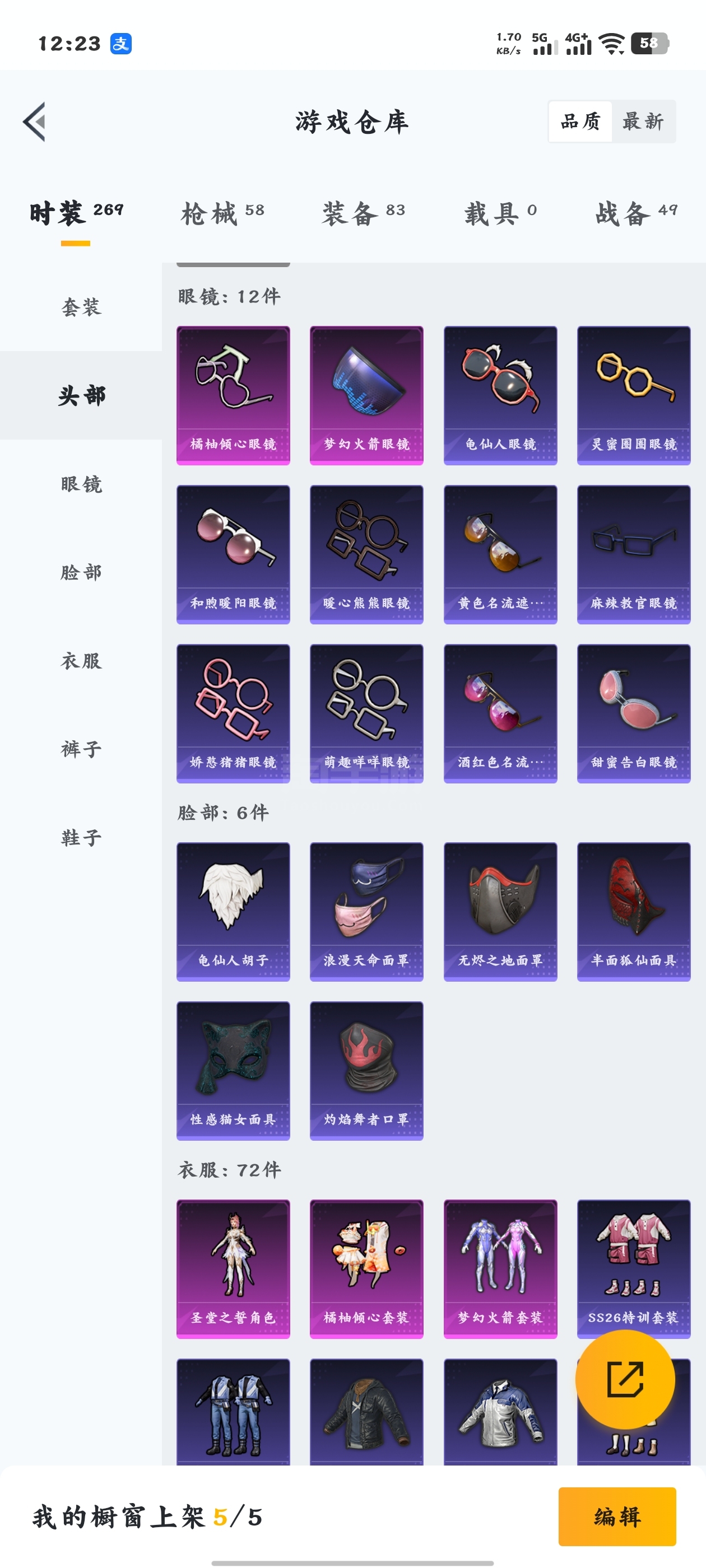Sort items by 品质
706x1568 pixels.
[580, 122]
